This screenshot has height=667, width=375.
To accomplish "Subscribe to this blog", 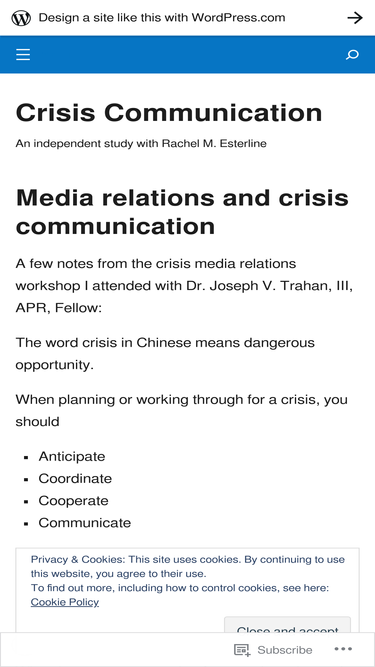I will tap(273, 650).
